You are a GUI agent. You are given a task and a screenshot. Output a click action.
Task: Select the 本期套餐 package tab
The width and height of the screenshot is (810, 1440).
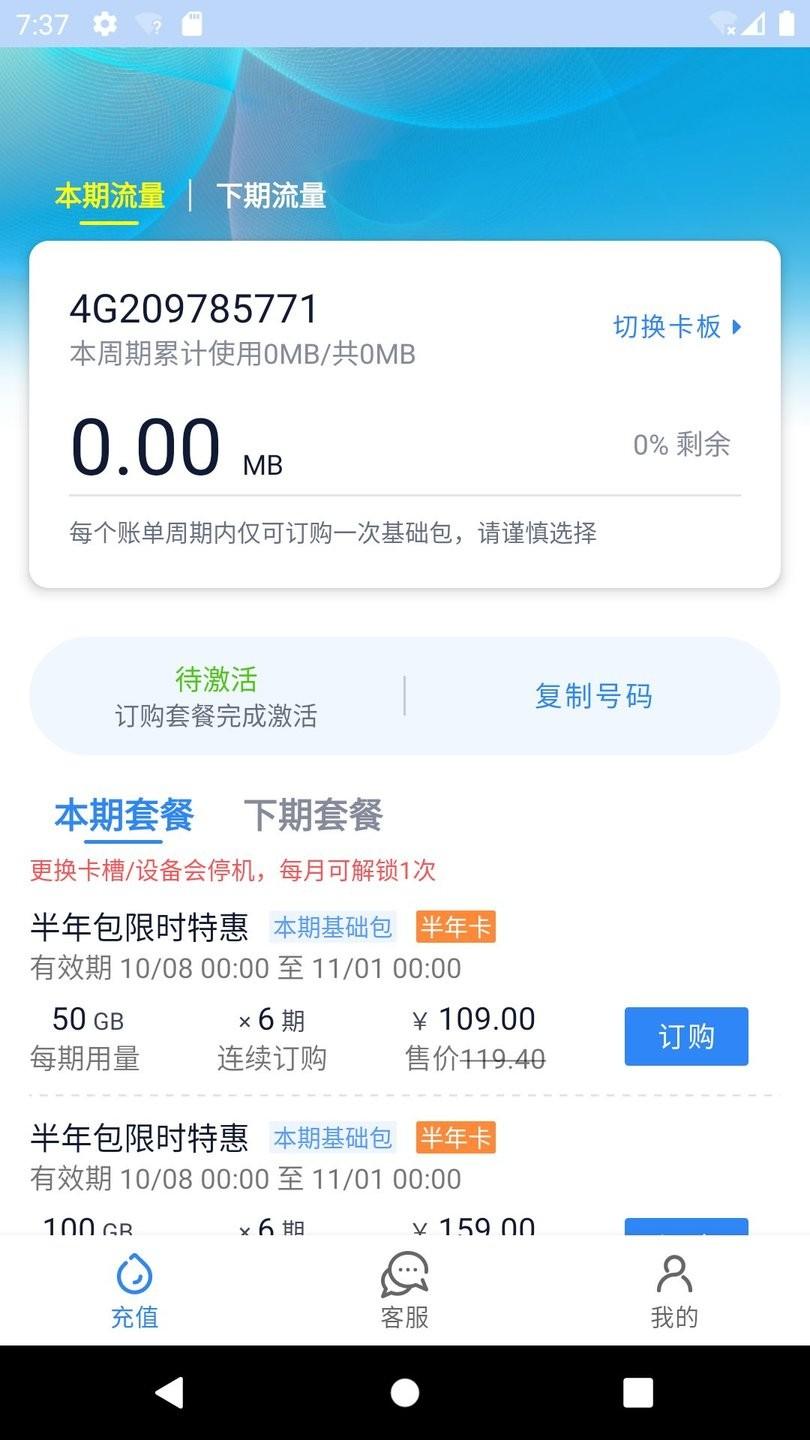(124, 816)
